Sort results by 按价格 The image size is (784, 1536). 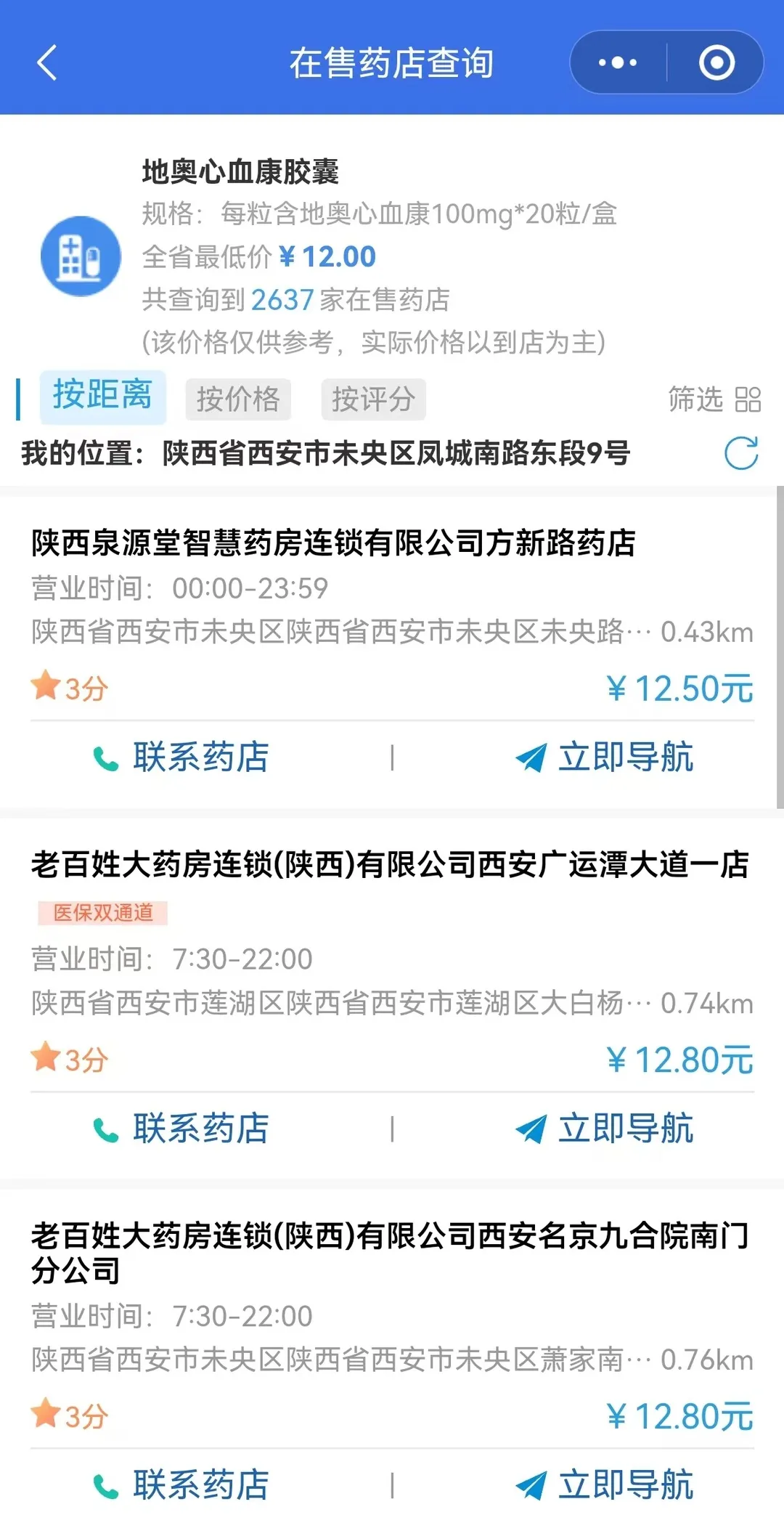click(238, 399)
